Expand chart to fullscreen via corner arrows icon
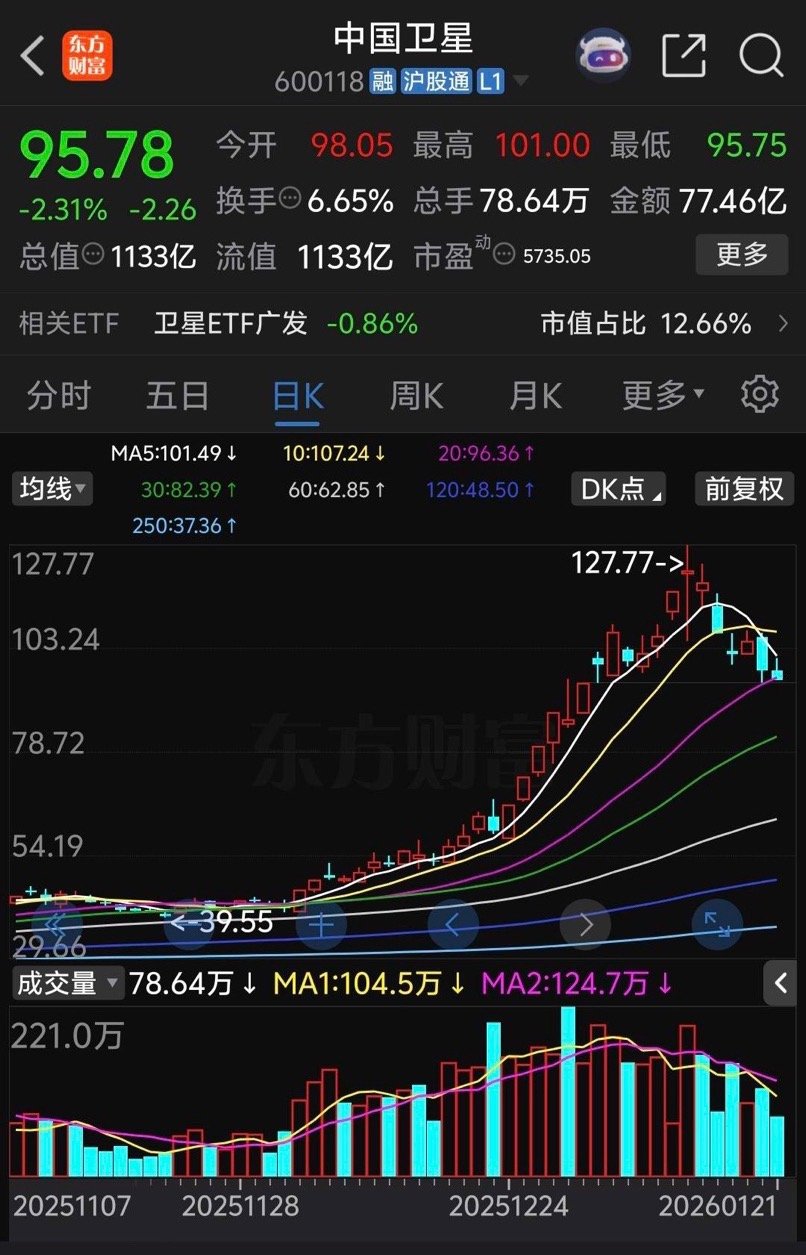Viewport: 806px width, 1255px height. [x=718, y=927]
